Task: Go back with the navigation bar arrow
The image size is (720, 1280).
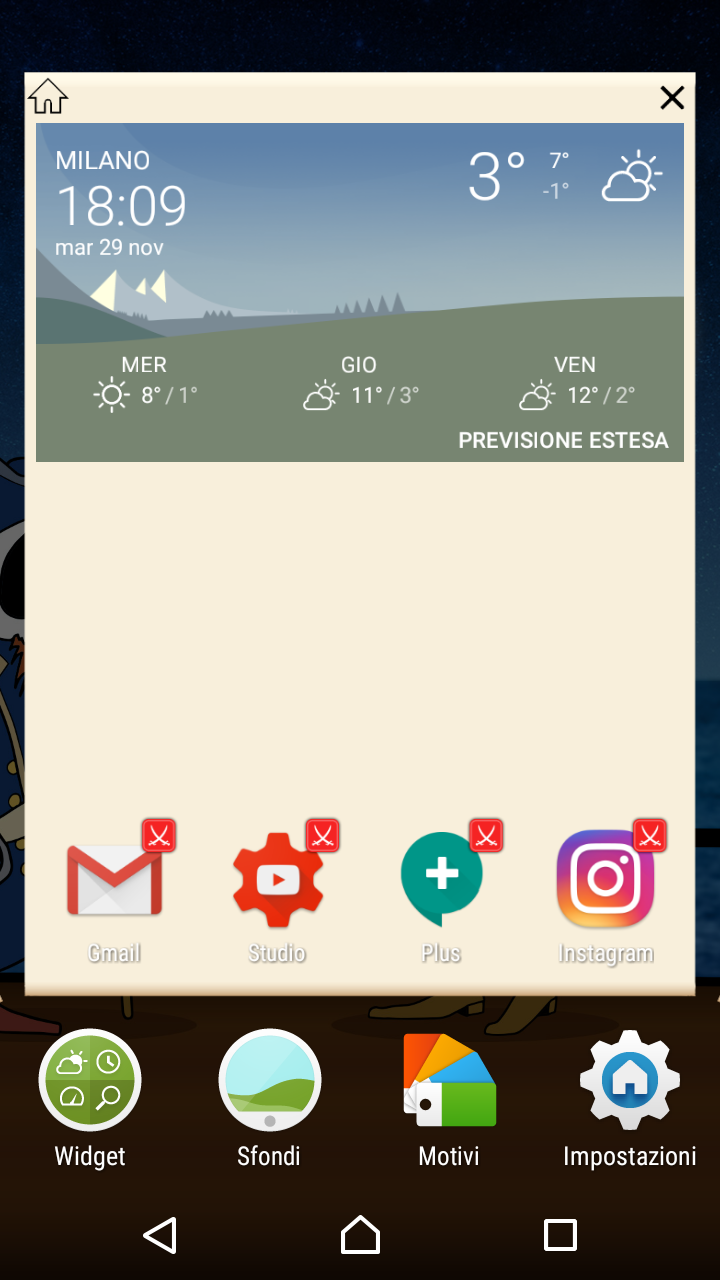Action: [x=160, y=1235]
